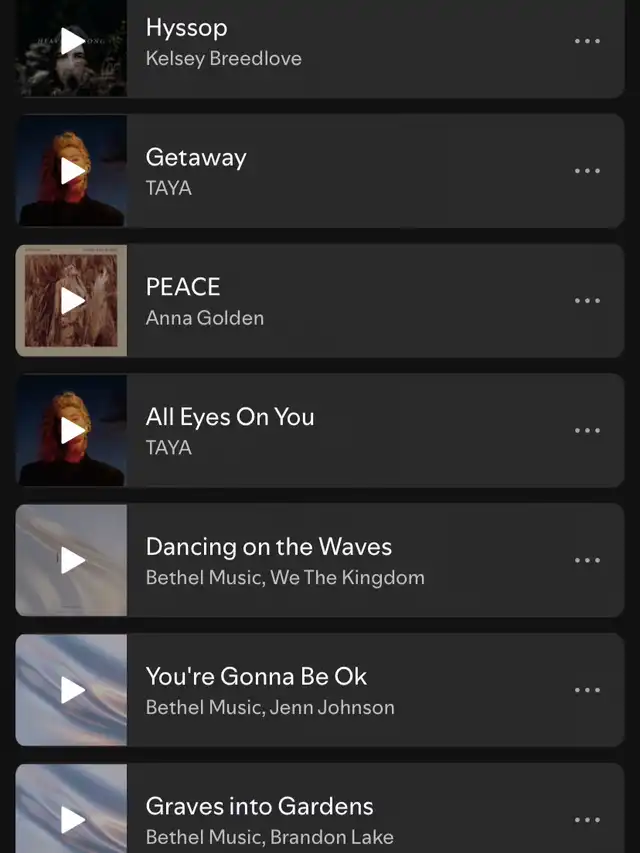Screen dimensions: 640x853
Task: Play Graves into Gardens
Action: 72,820
